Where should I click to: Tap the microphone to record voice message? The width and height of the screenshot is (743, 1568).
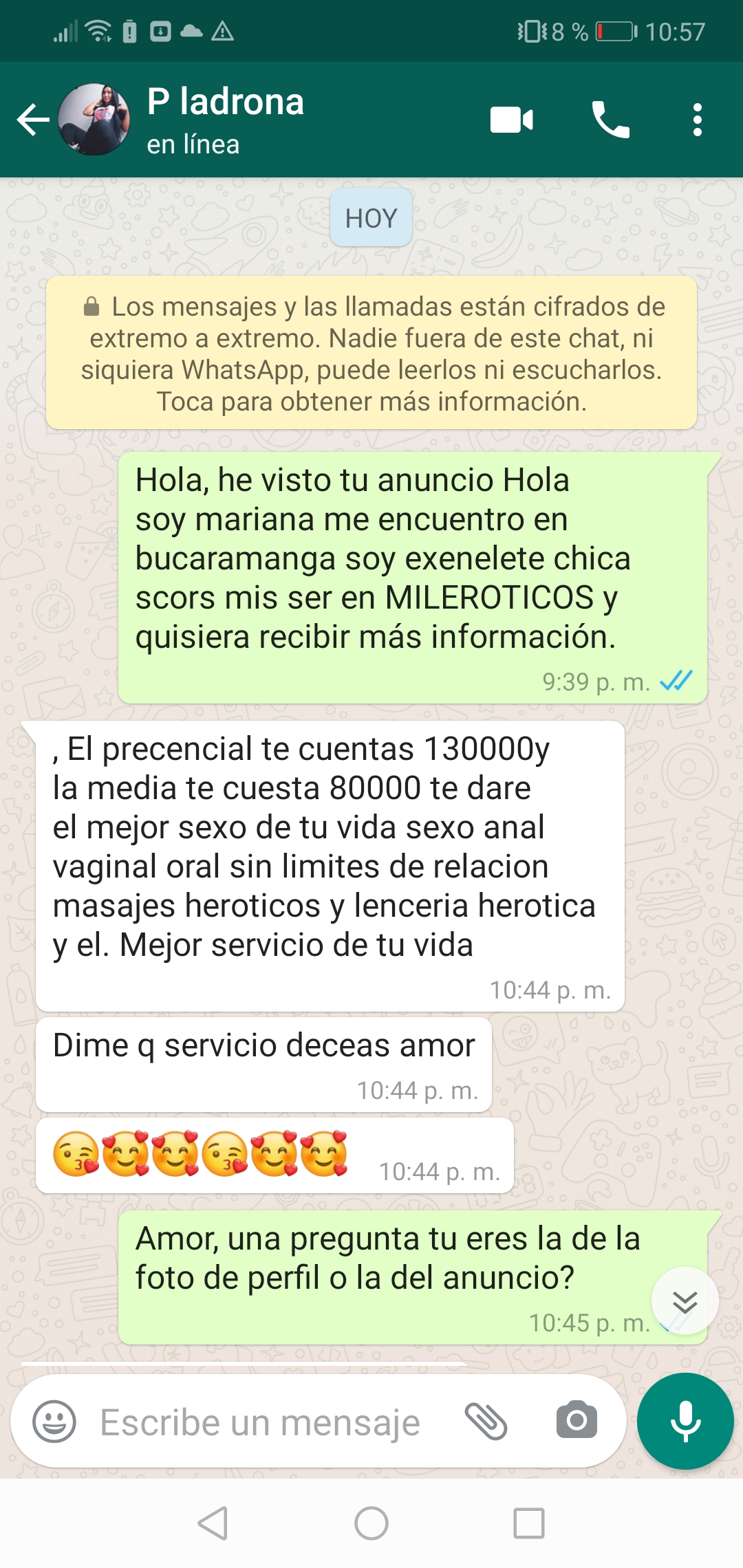pyautogui.click(x=685, y=1421)
